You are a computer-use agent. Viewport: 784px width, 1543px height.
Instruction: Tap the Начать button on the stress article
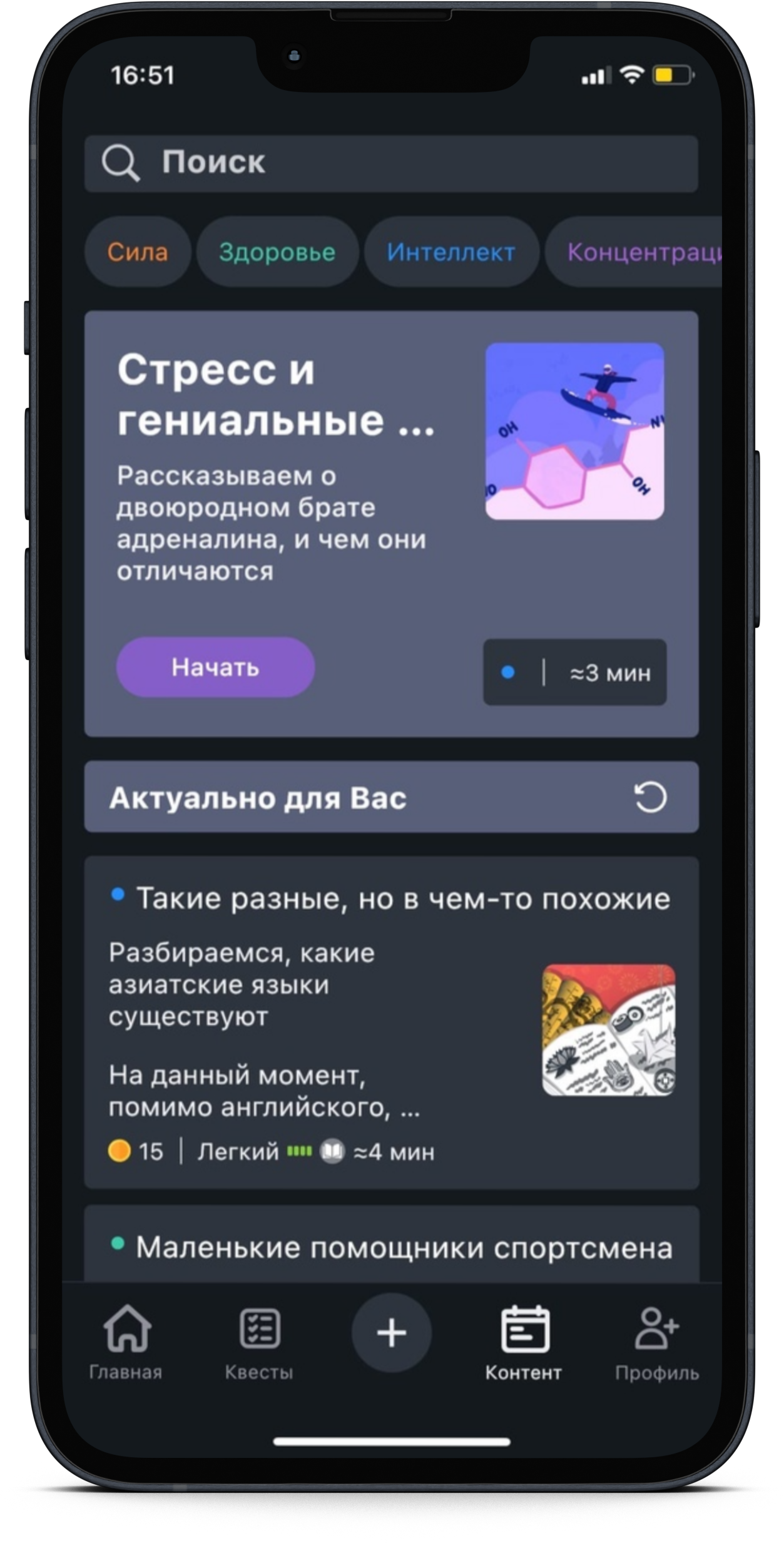(x=215, y=667)
